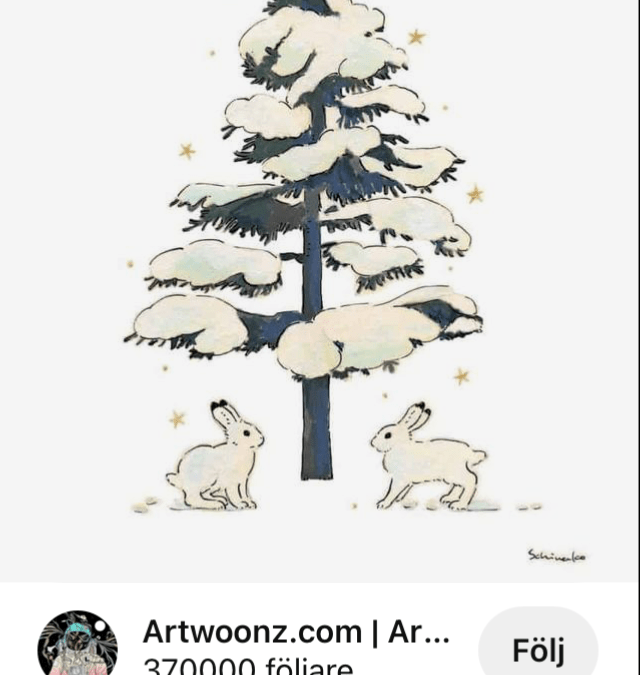This screenshot has width=640, height=675.
Task: Open the snowy tree and rabbits pin image
Action: 320,290
